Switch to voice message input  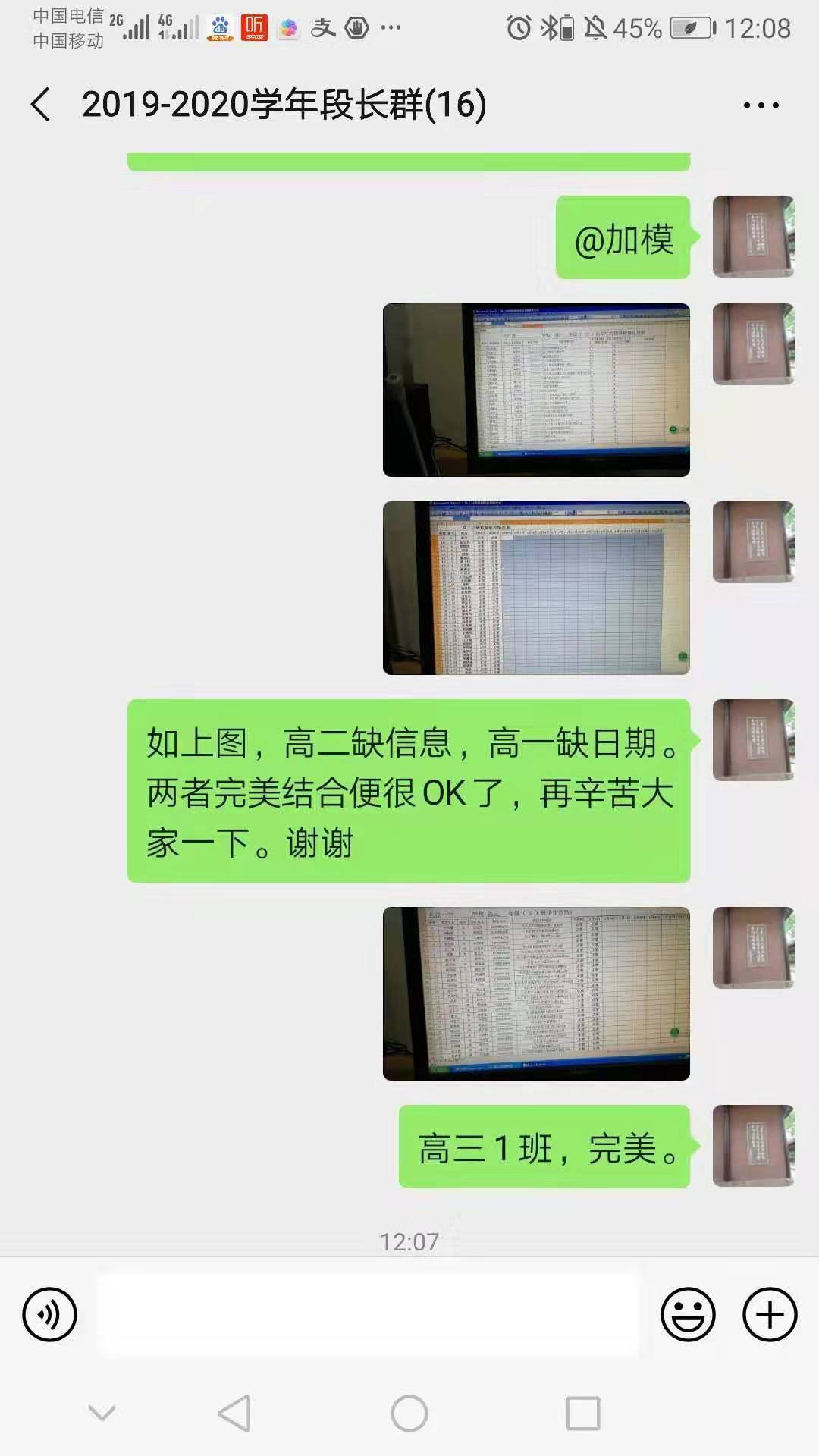pos(50,1314)
